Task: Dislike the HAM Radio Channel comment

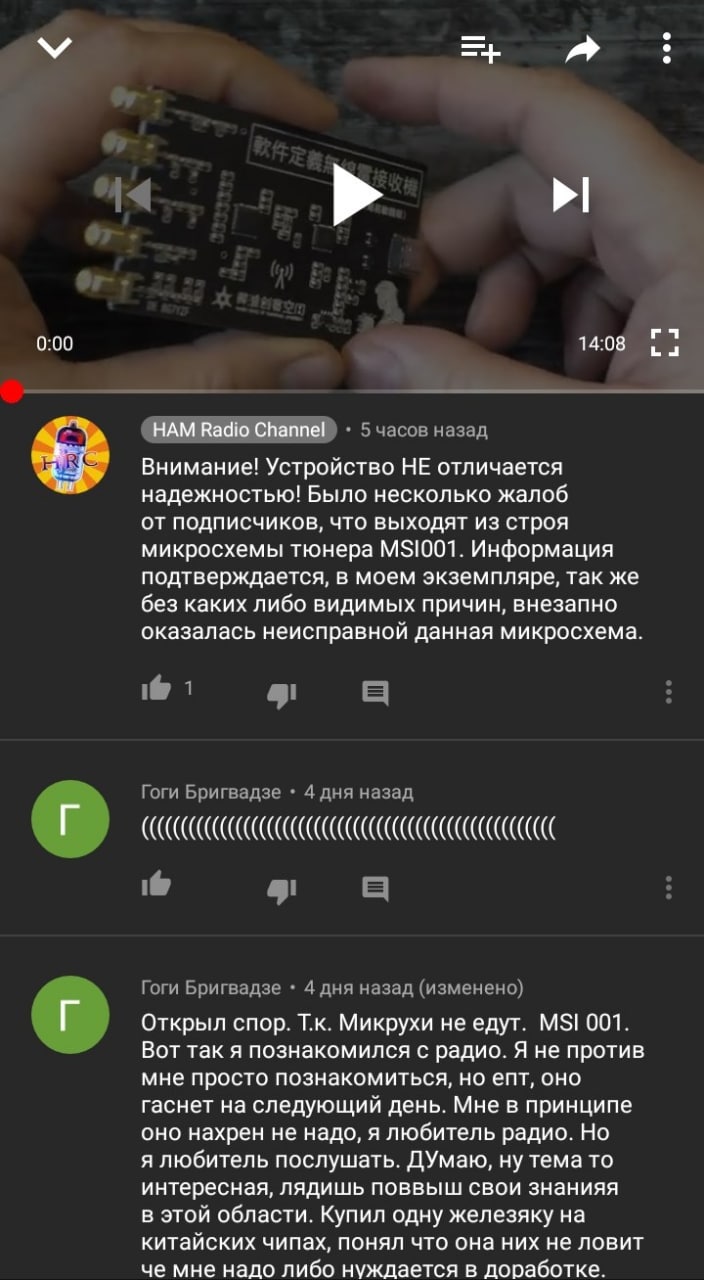Action: click(x=282, y=693)
